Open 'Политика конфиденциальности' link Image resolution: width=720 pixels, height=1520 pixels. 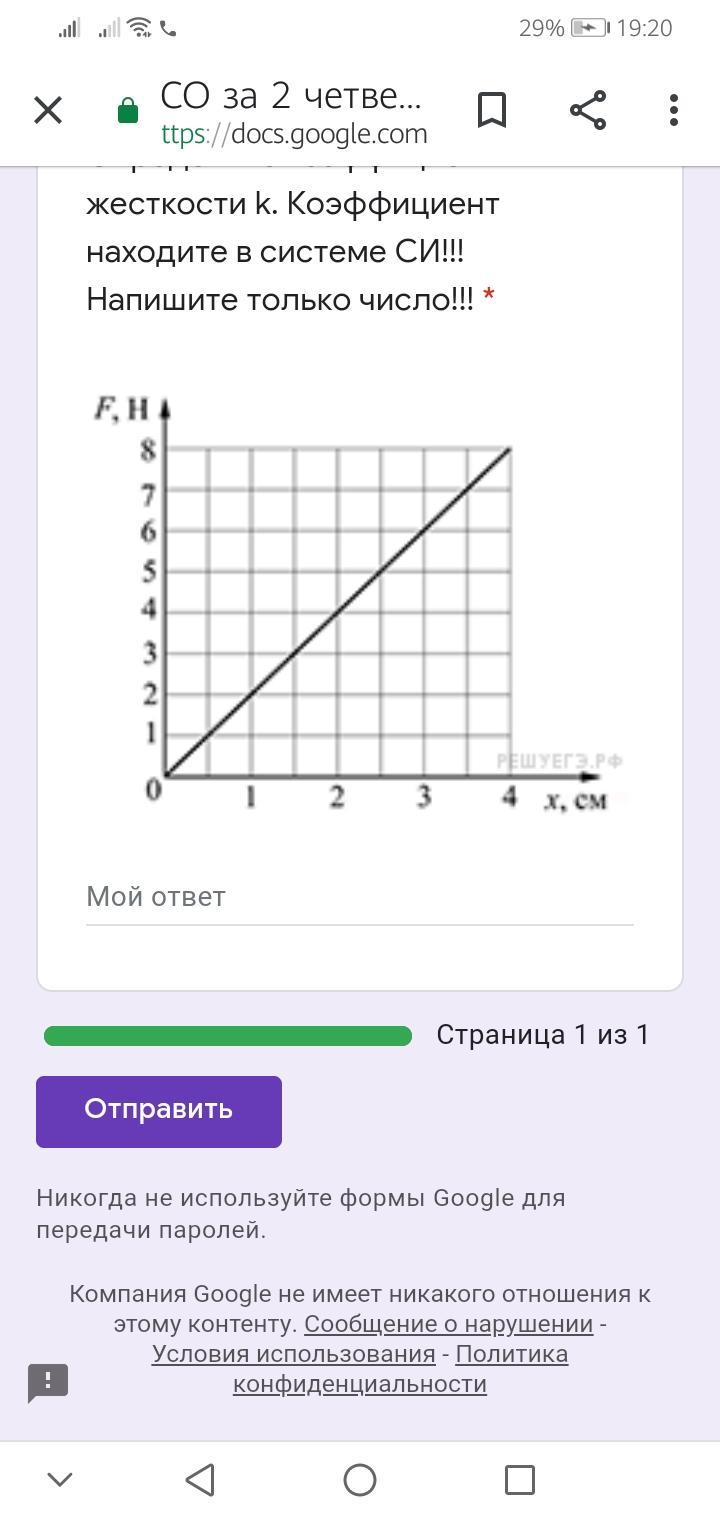pos(400,1369)
